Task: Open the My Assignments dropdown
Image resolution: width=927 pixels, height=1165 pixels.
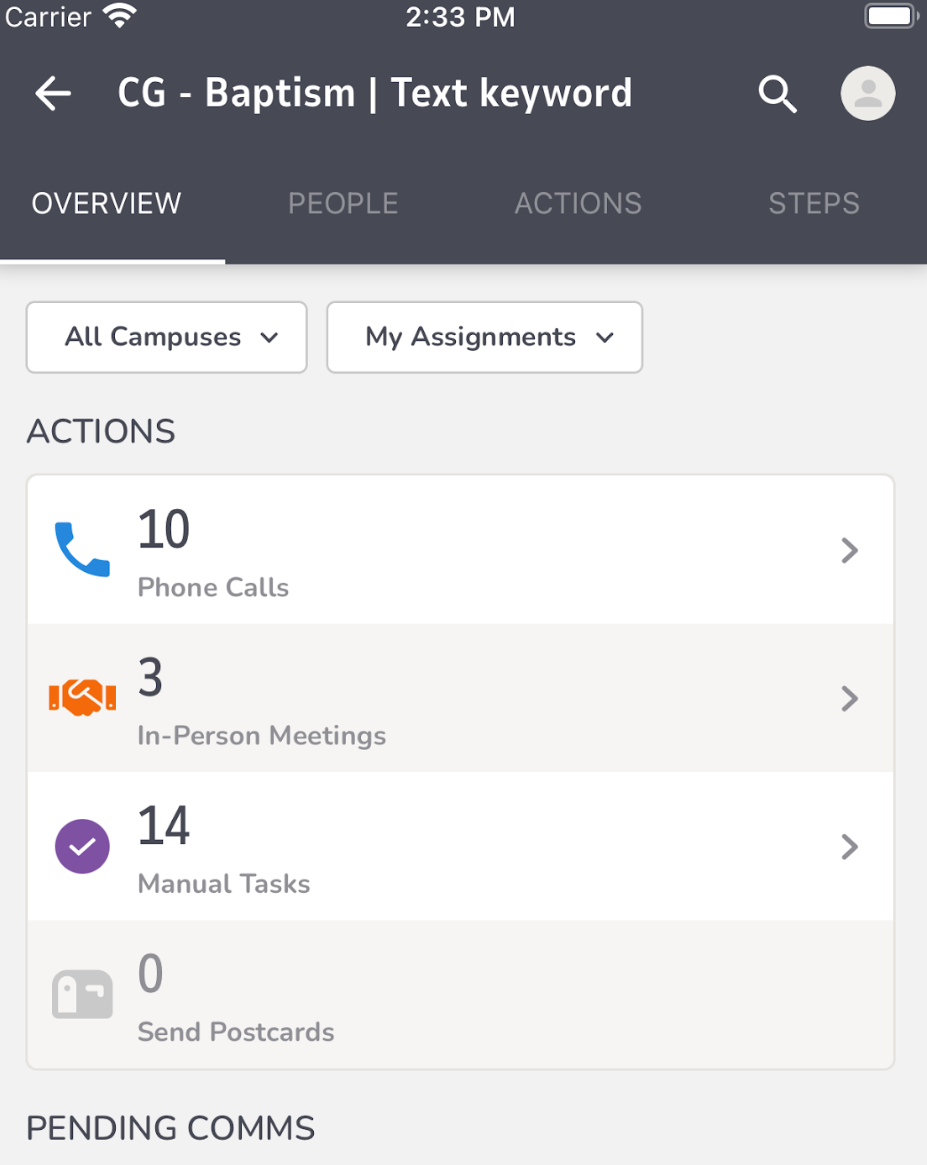Action: pos(484,337)
